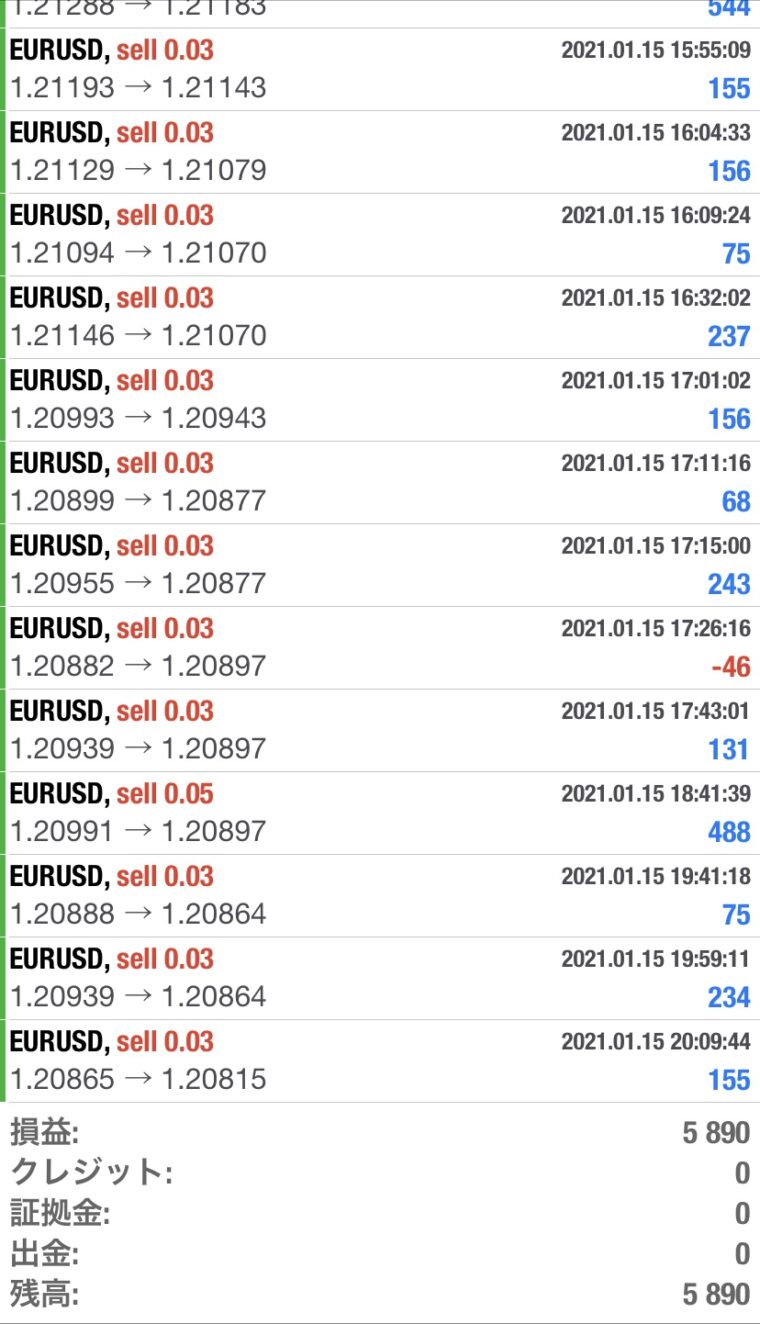Expand the sell 0.05 trade at 18:41:39
The width and height of the screenshot is (760, 1324).
click(x=380, y=813)
